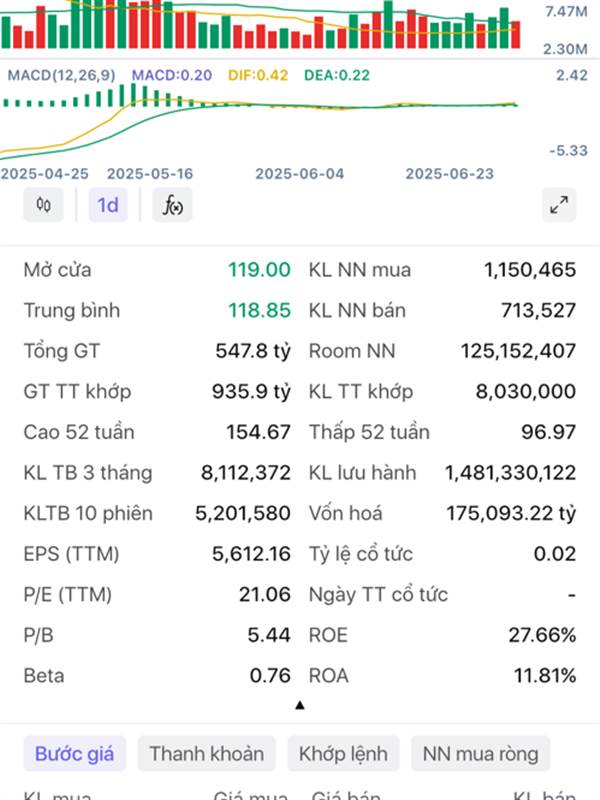
Task: Switch to the Thanh khoản tab
Action: coord(207,754)
